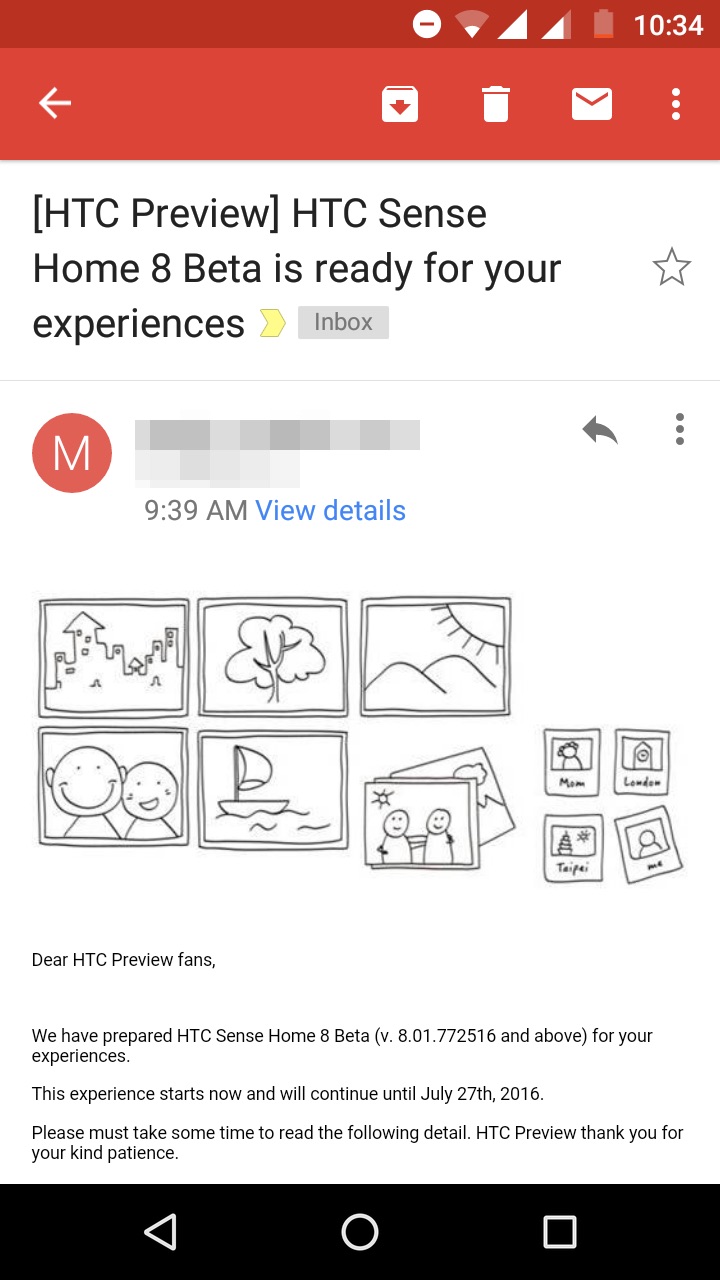Delete this email with the trash icon

[496, 103]
